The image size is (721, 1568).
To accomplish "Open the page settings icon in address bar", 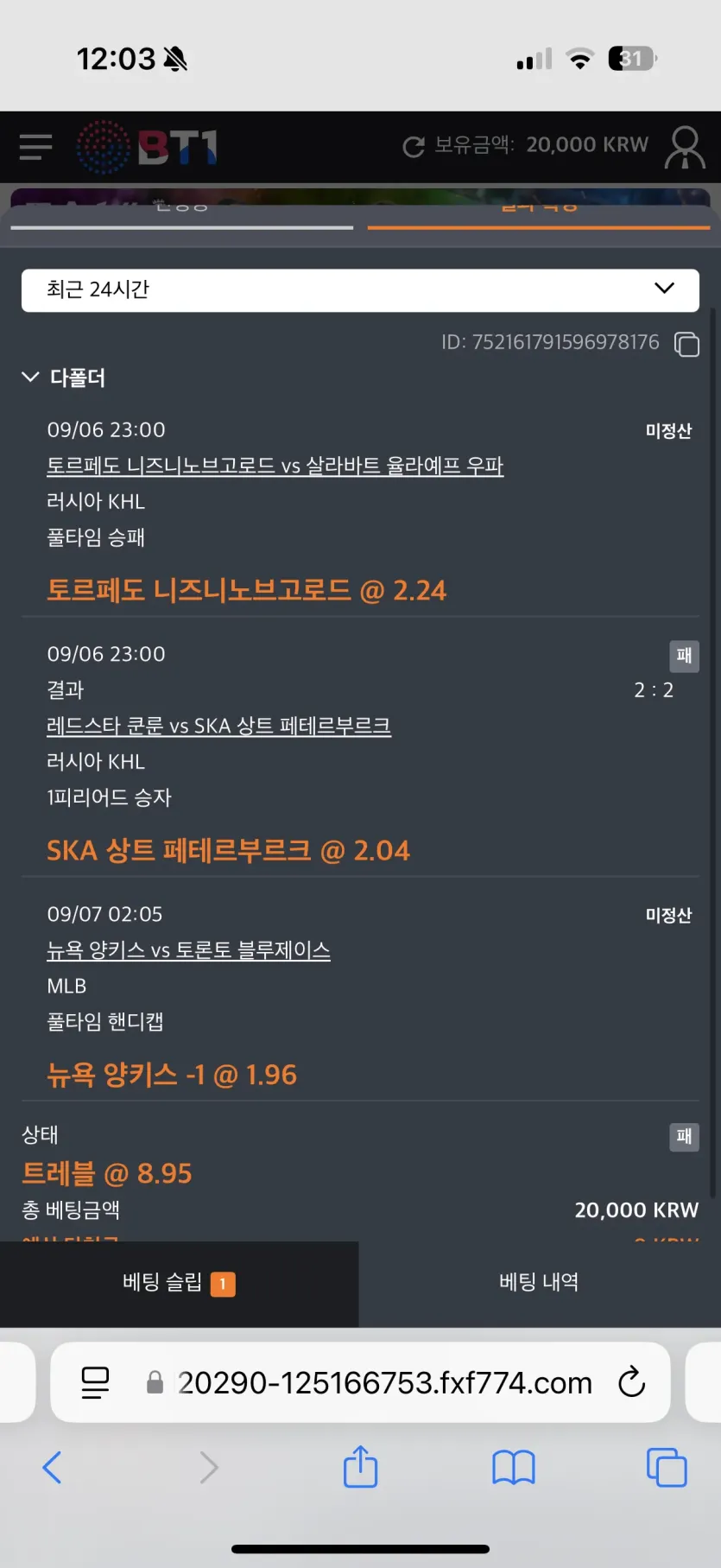I will point(95,1382).
